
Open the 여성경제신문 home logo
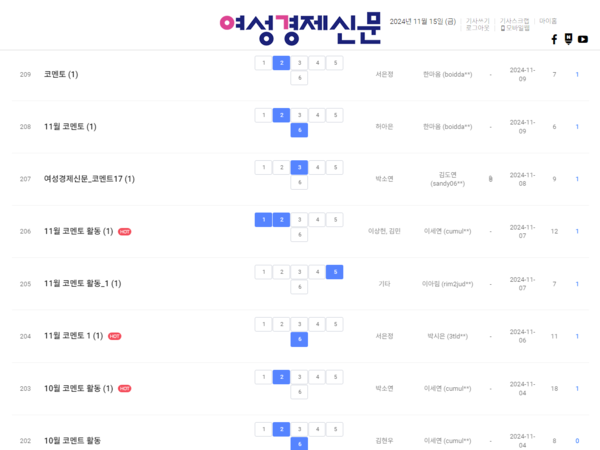point(300,24)
